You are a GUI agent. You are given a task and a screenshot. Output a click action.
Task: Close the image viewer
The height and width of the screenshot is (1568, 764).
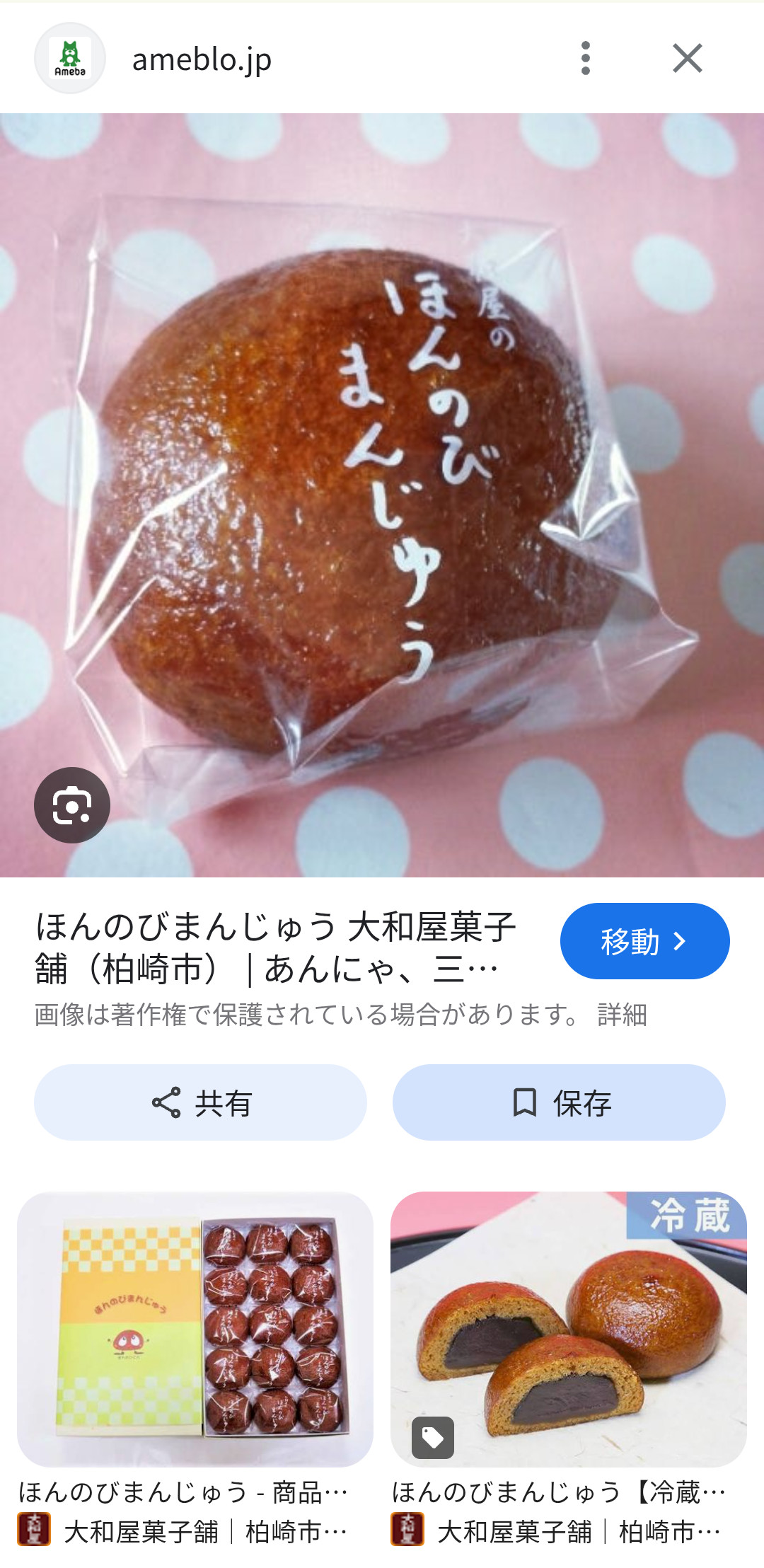pyautogui.click(x=687, y=58)
